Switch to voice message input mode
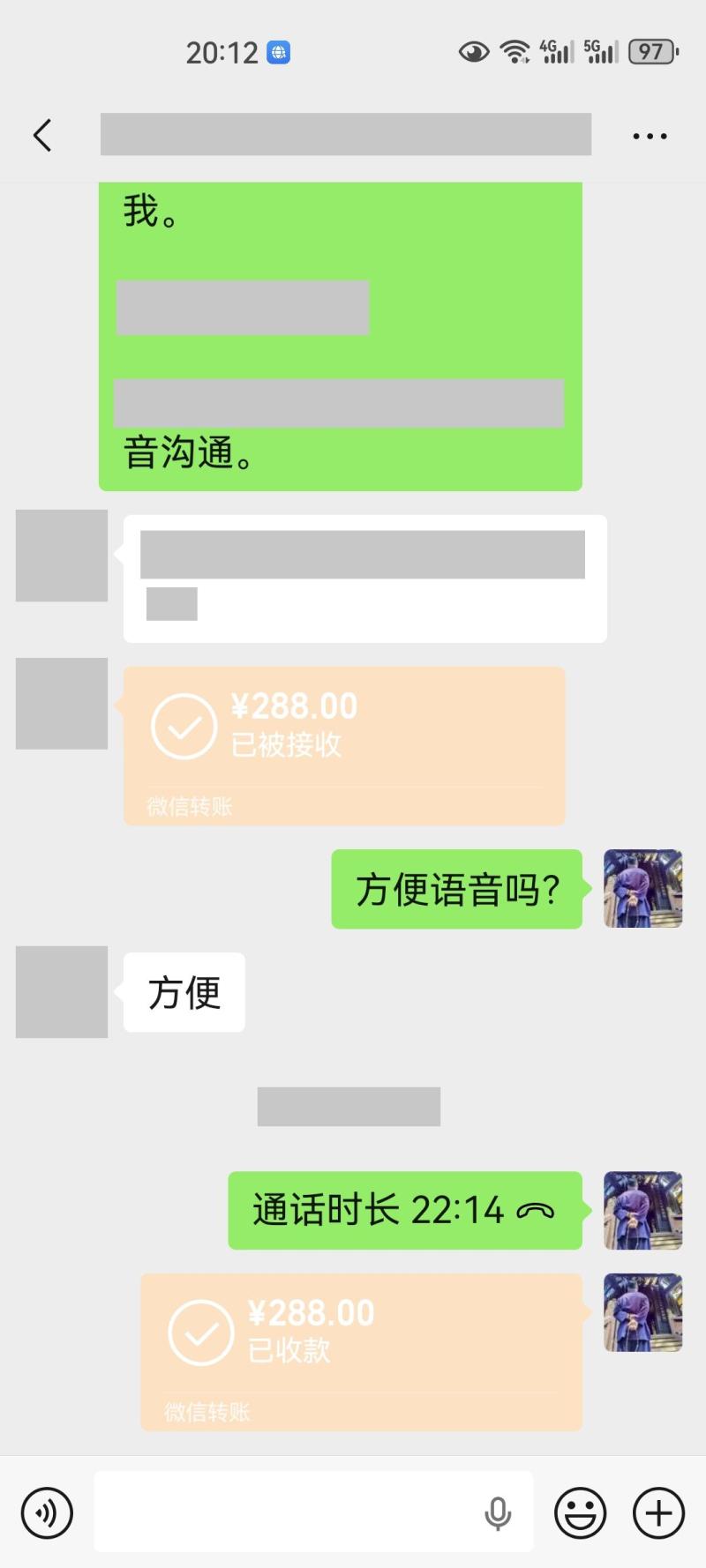Screen dimensions: 706x1568 [x=47, y=1512]
